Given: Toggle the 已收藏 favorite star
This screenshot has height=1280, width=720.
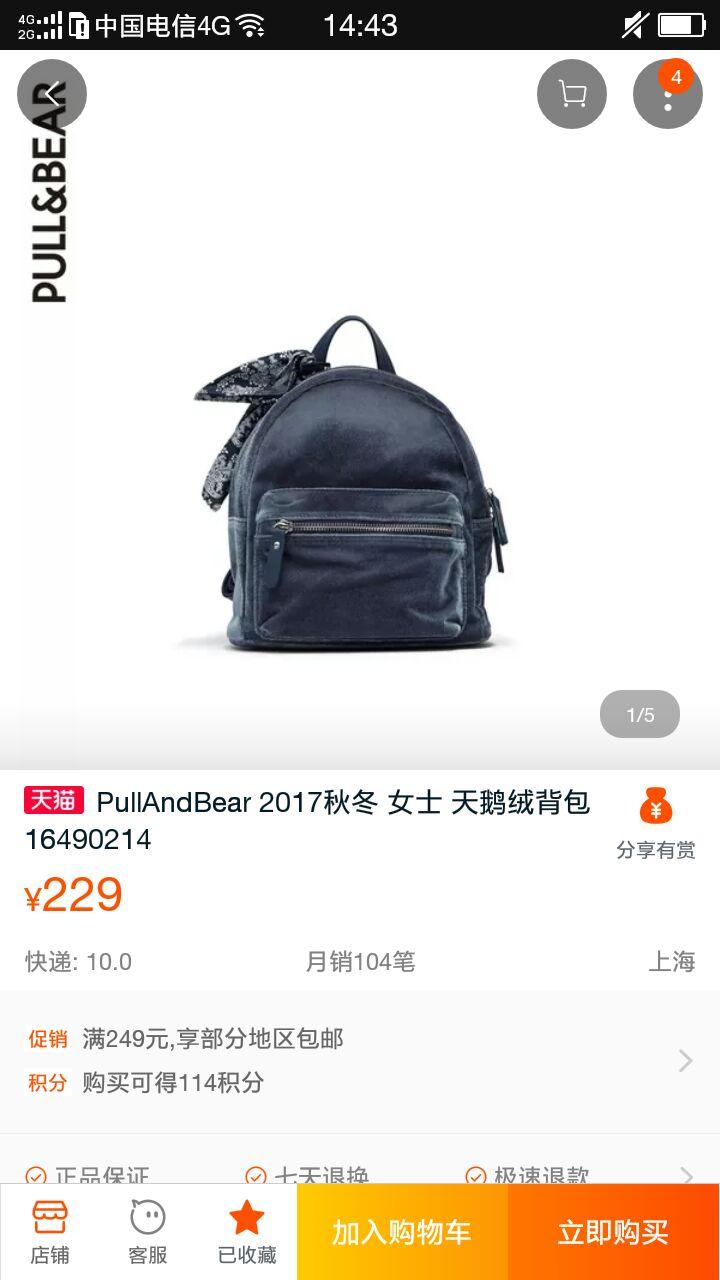Looking at the screenshot, I should [247, 1232].
